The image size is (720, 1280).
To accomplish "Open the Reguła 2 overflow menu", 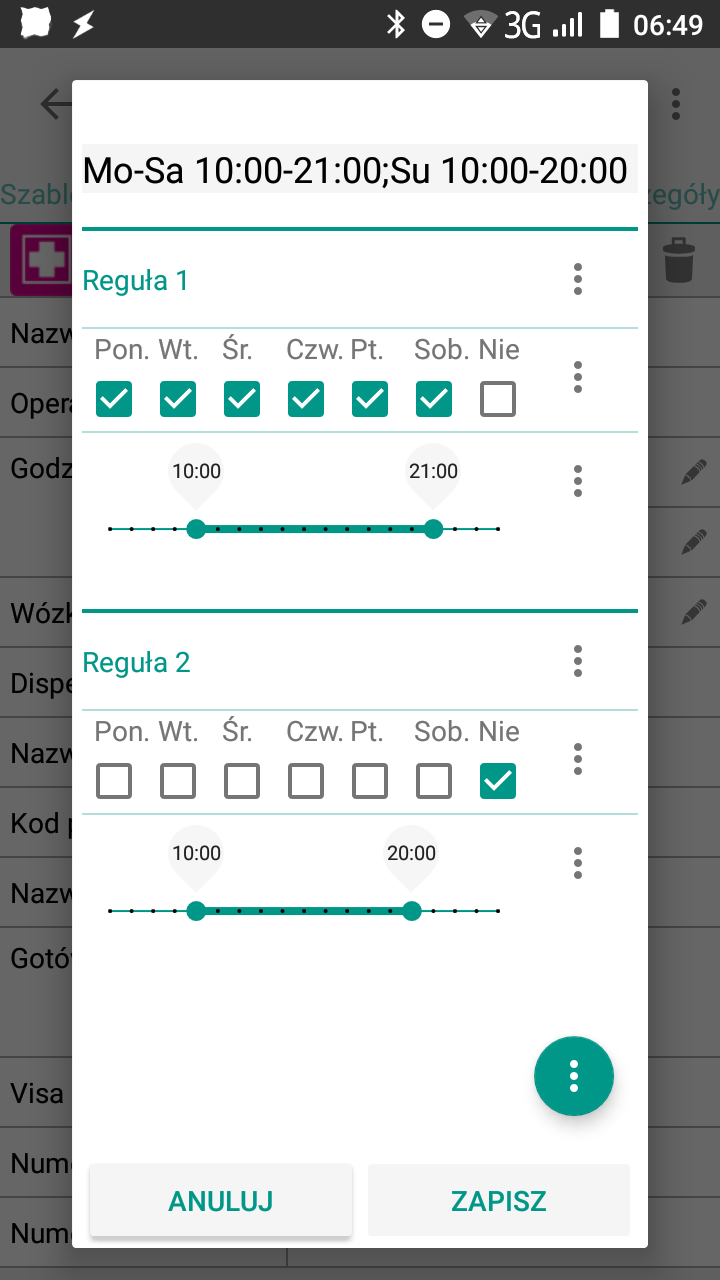I will point(578,661).
